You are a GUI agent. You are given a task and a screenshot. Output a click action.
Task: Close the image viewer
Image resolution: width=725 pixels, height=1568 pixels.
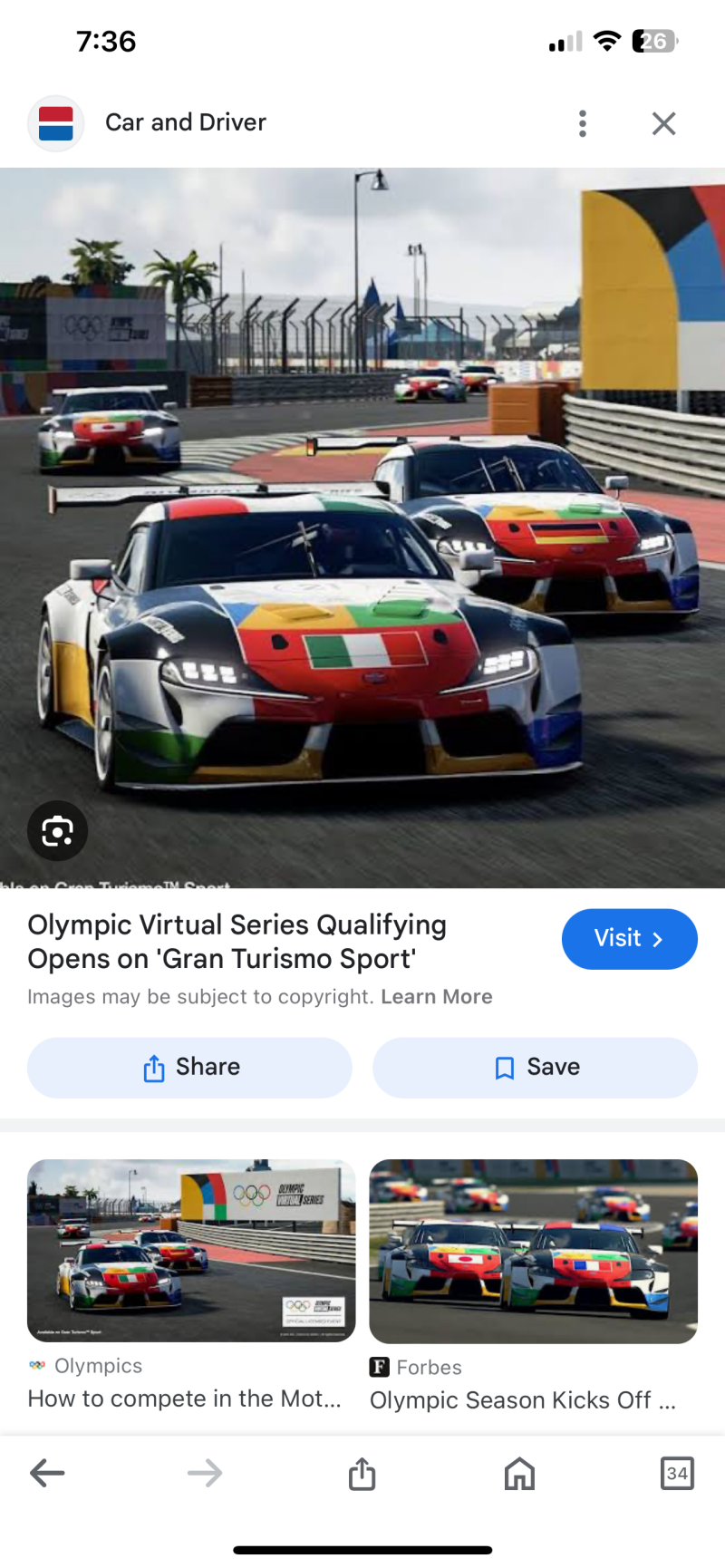[663, 123]
